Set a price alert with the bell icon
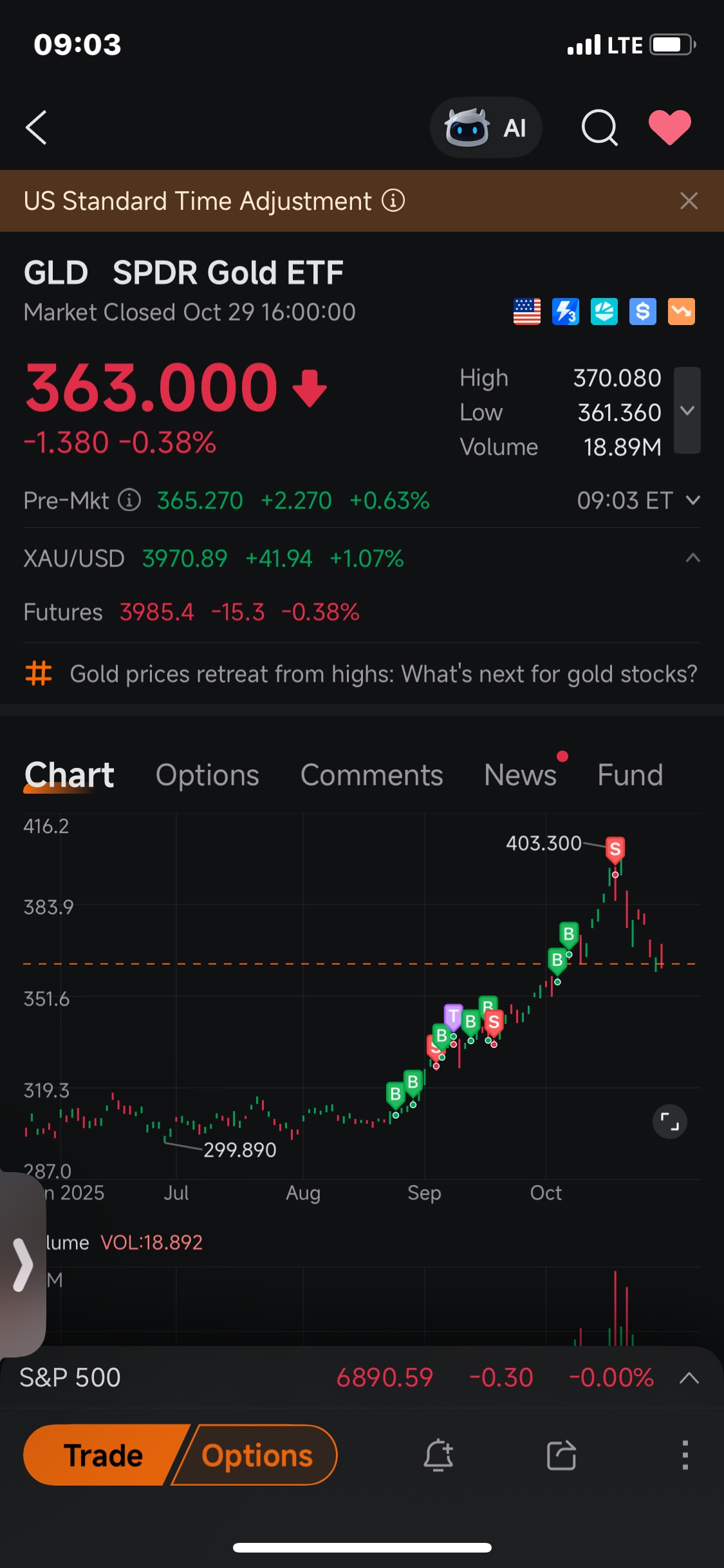724x1568 pixels. click(x=438, y=1455)
